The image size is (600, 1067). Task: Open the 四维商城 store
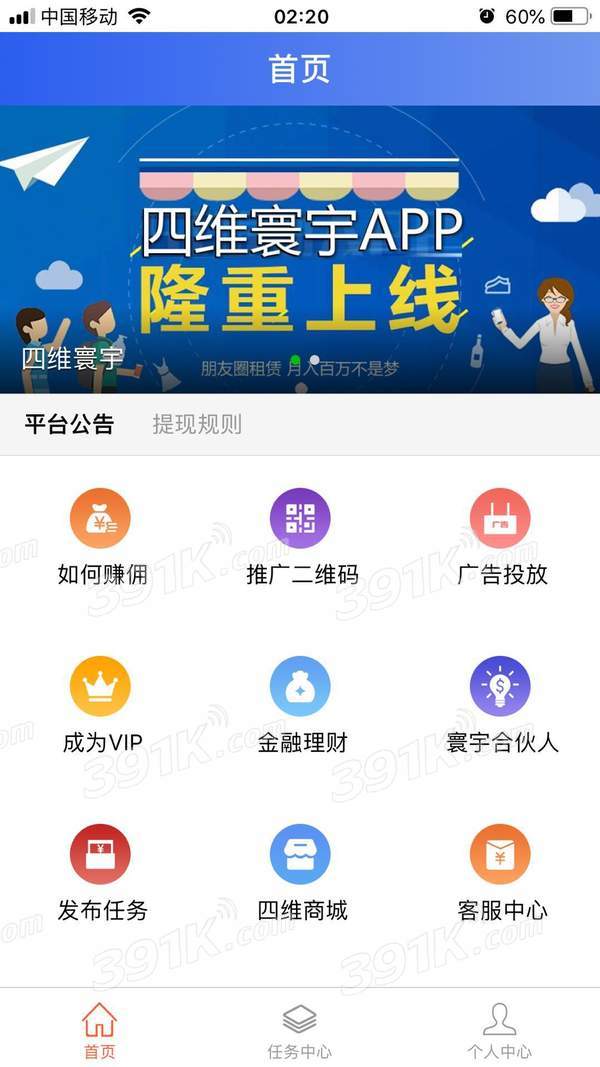click(300, 854)
